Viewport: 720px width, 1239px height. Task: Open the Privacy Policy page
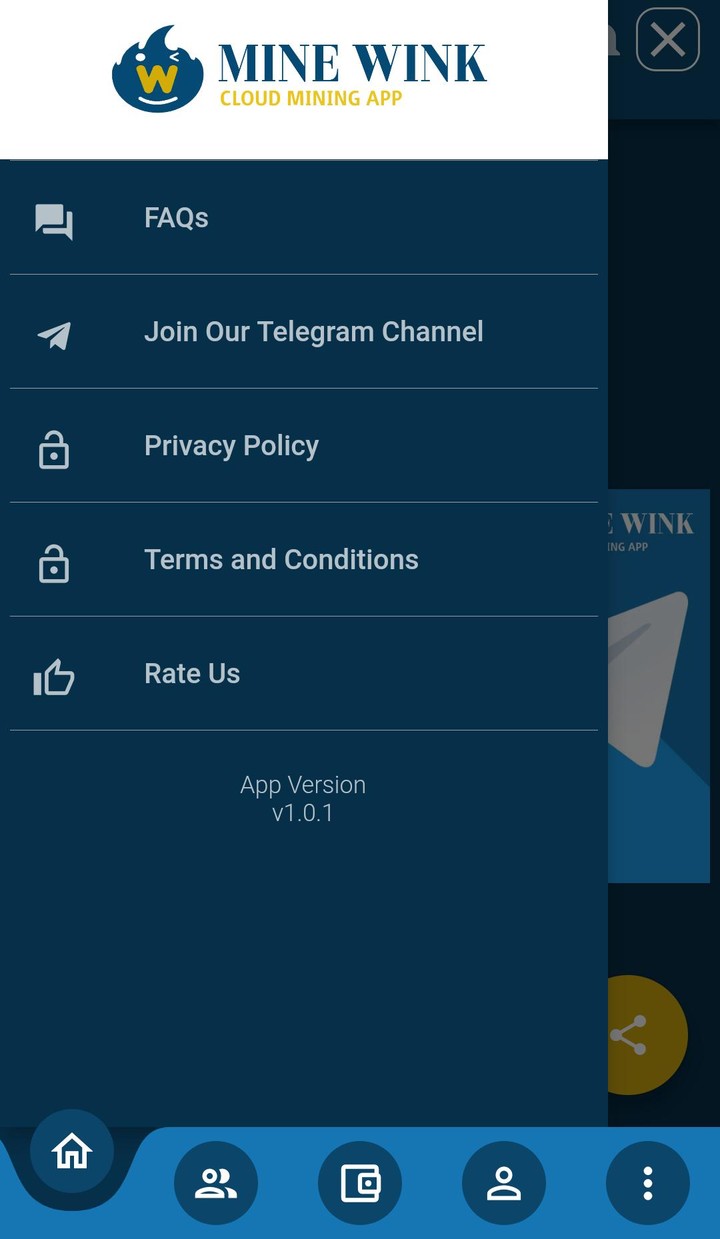[231, 446]
